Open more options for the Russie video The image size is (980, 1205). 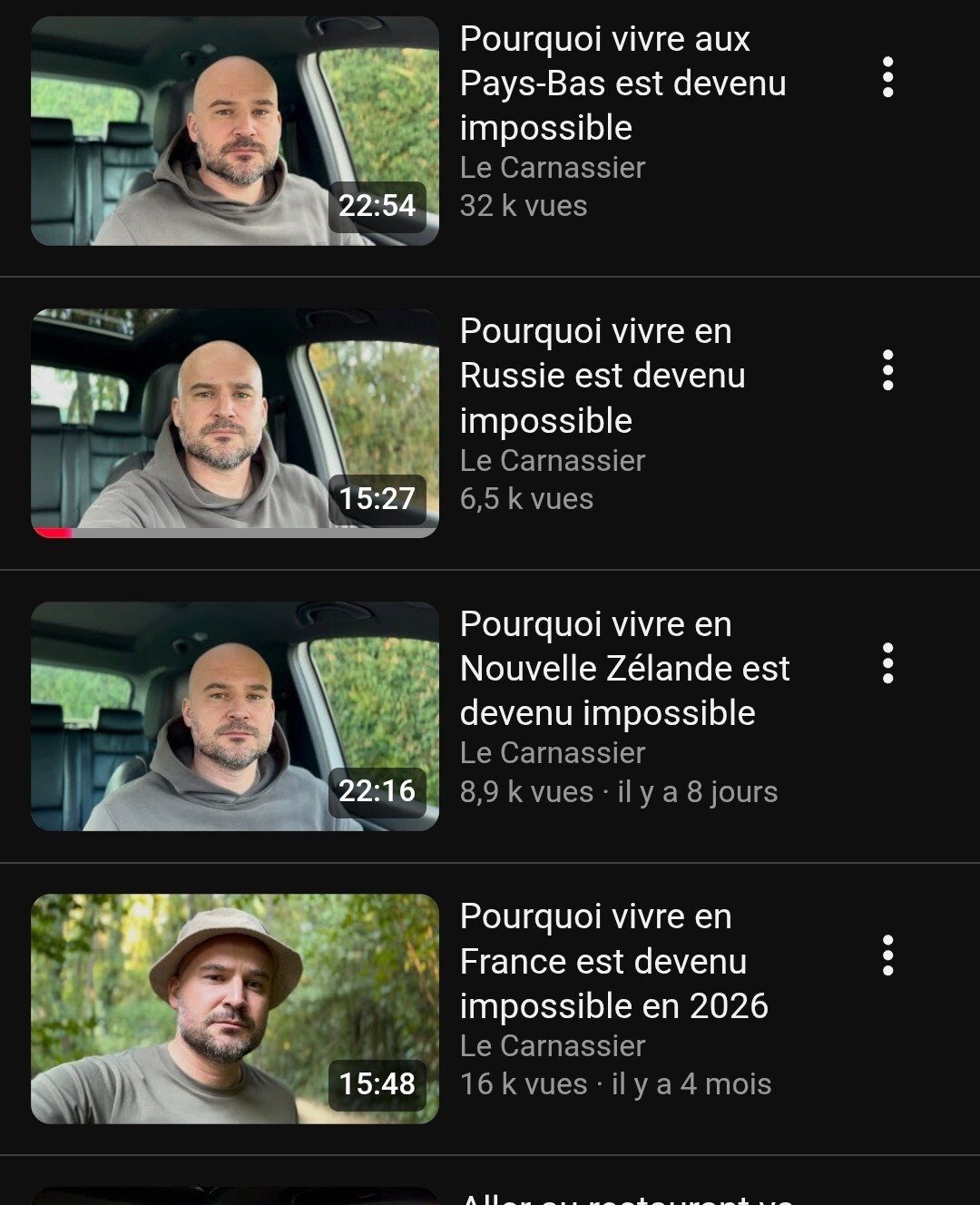pos(887,370)
